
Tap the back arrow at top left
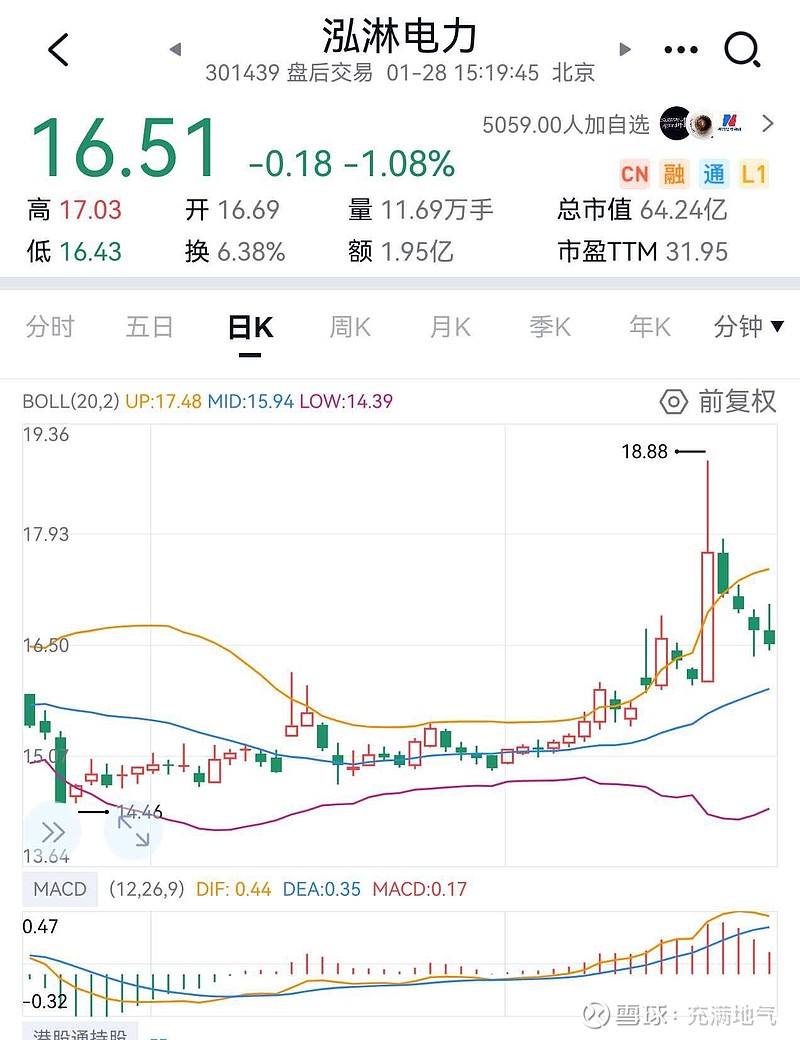point(57,48)
